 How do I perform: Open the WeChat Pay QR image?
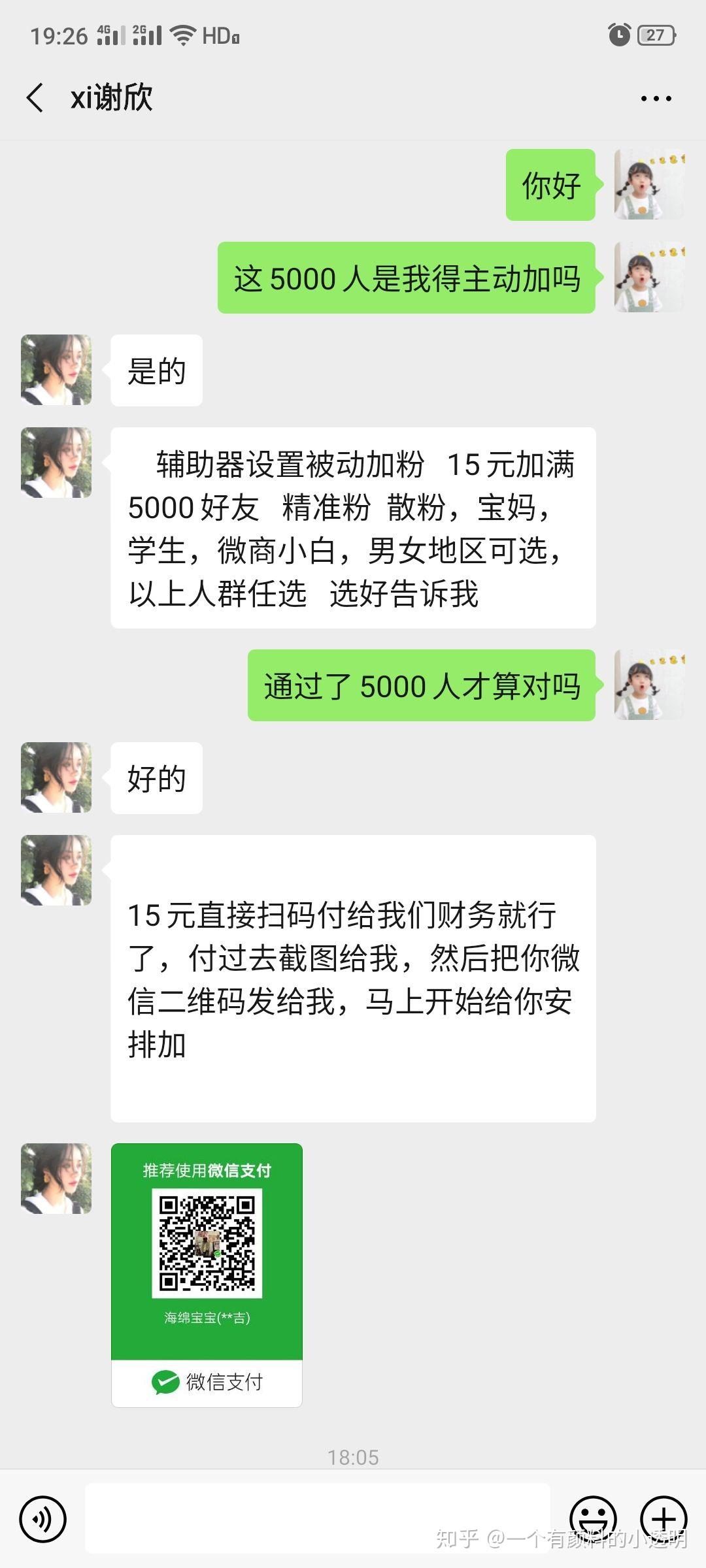[207, 1274]
